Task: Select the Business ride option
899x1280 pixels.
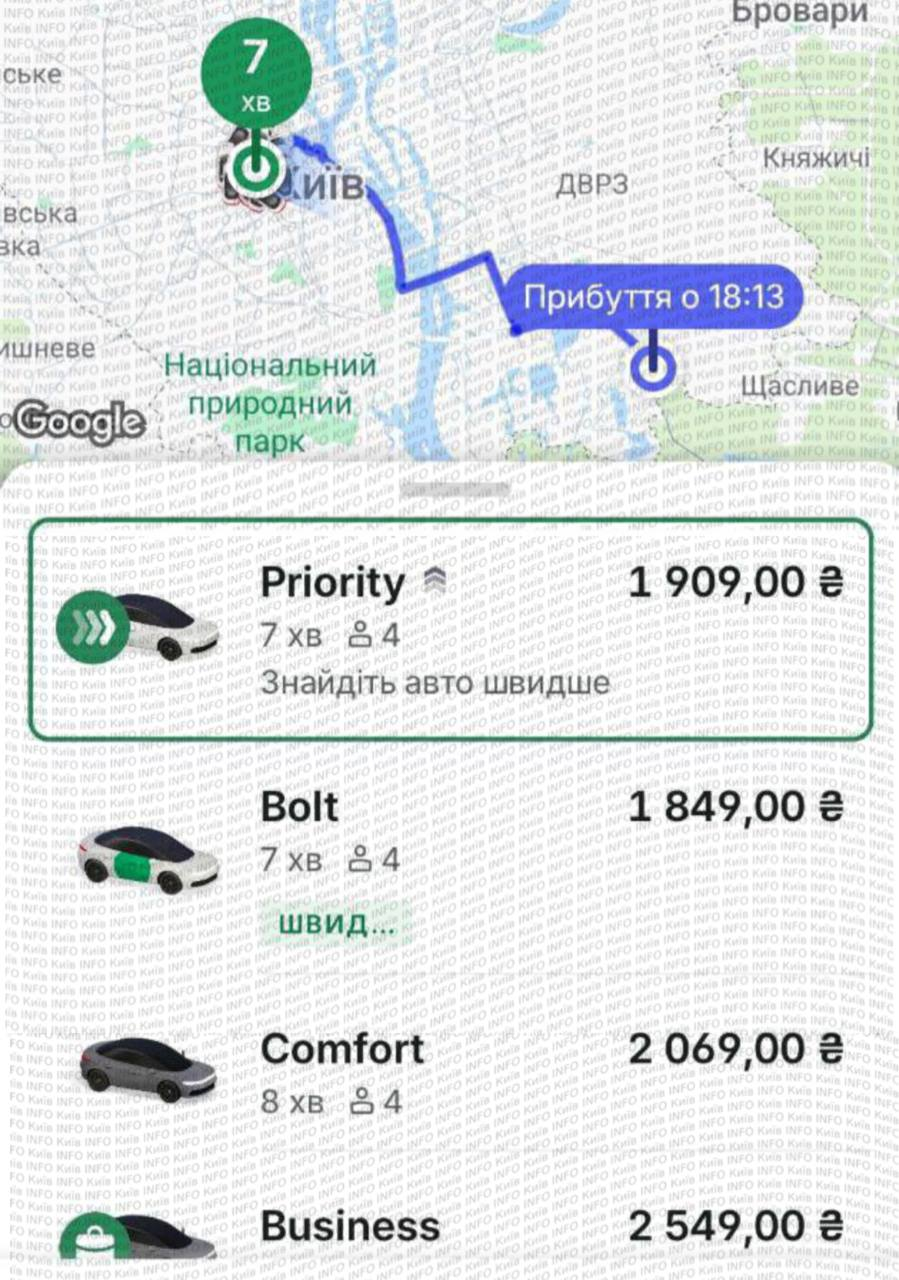Action: 450,1228
